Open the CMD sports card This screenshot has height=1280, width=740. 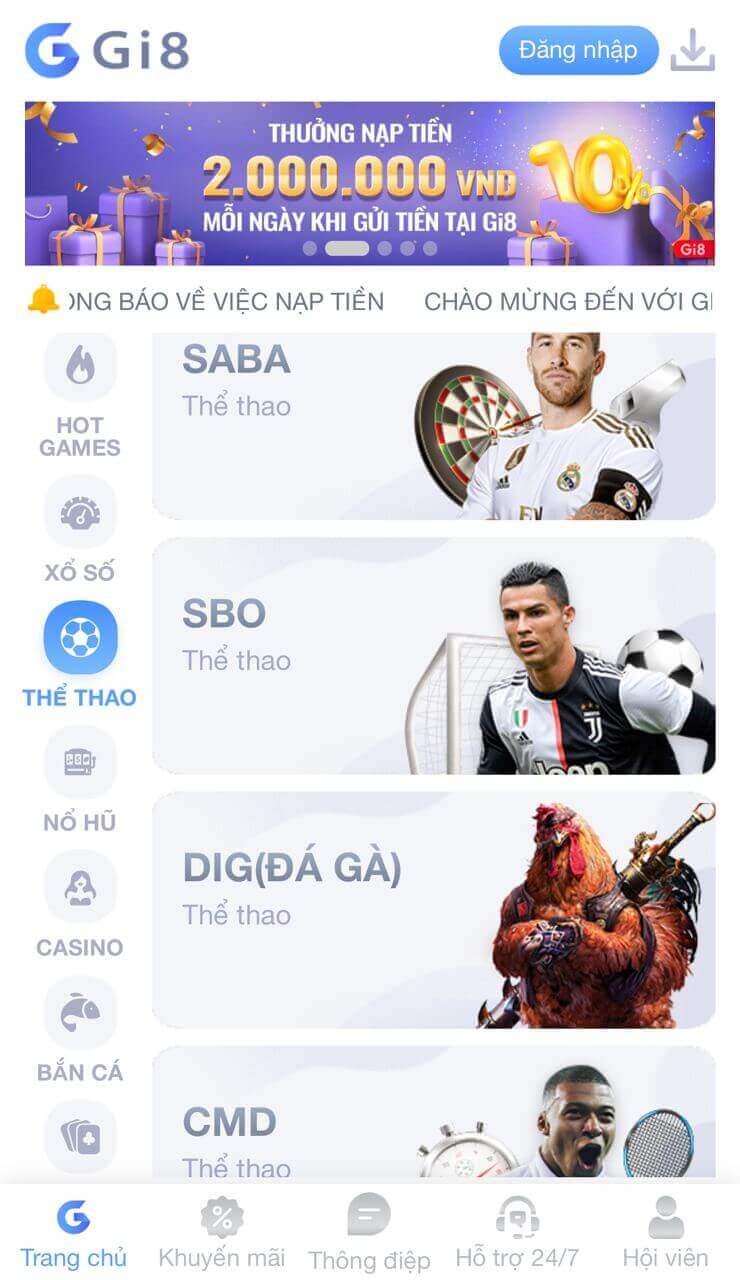pos(433,1120)
